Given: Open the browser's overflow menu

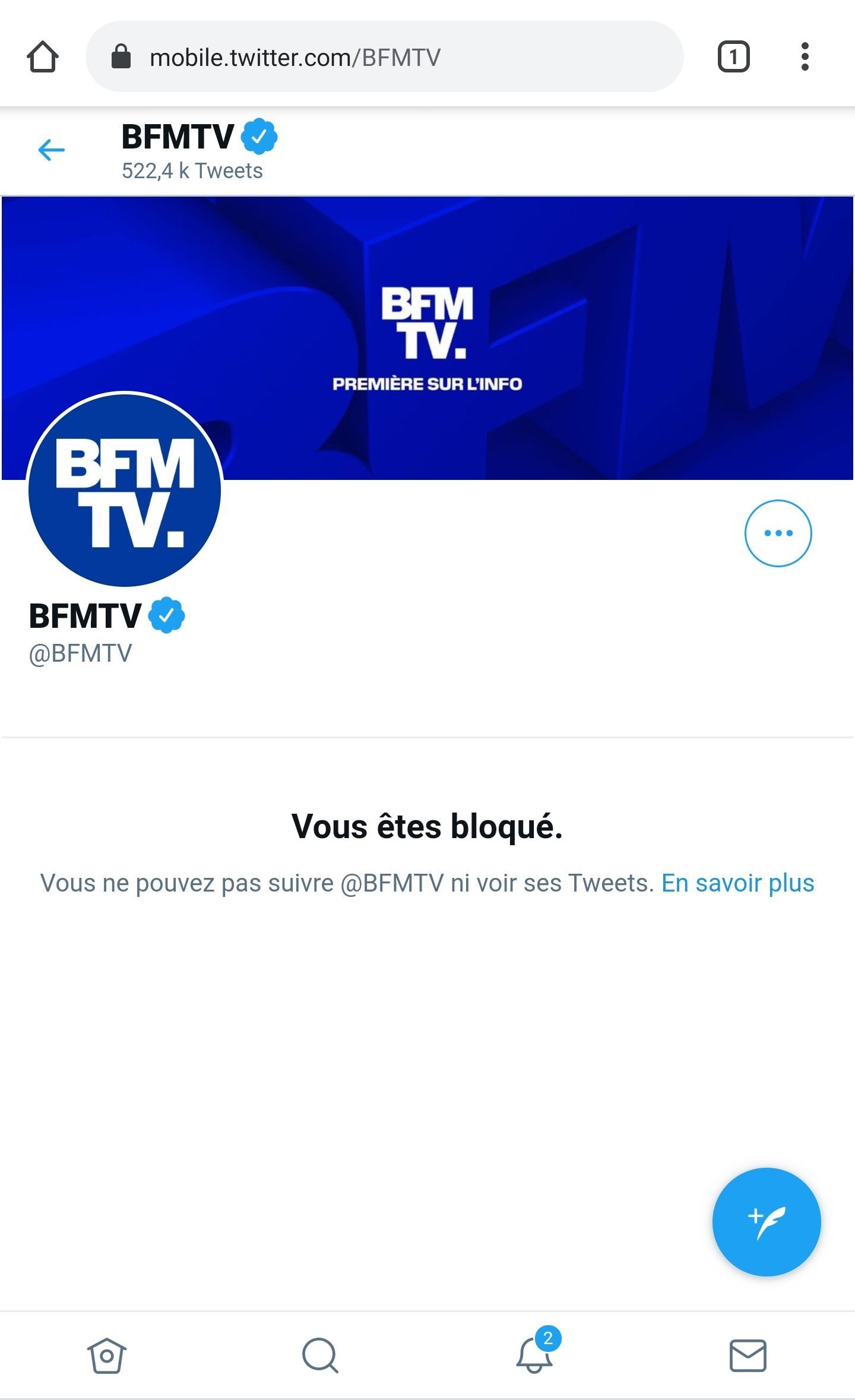Looking at the screenshot, I should [805, 57].
